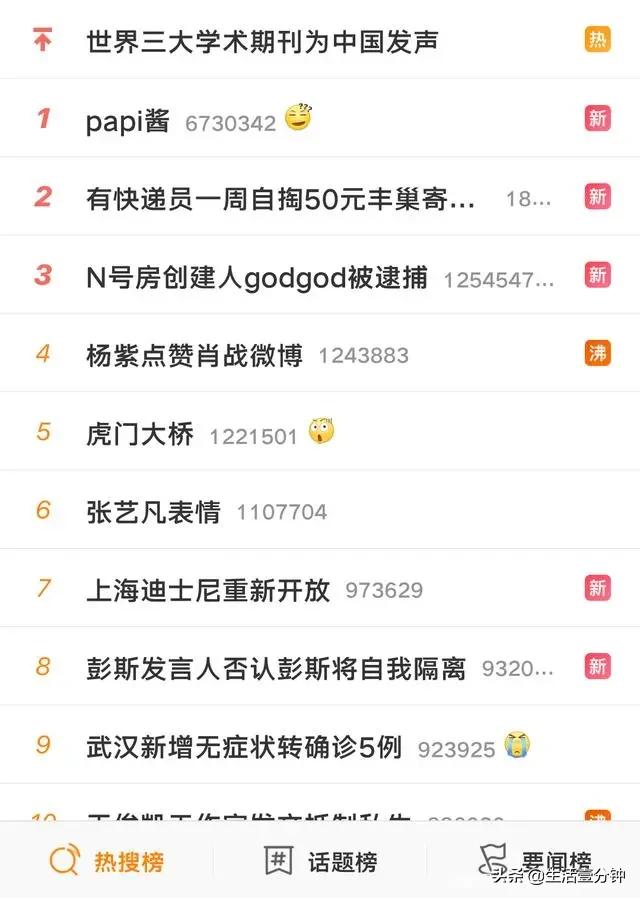
Task: Open topic 有快递员一周自掏50元丰巢寄
Action: pyautogui.click(x=280, y=198)
